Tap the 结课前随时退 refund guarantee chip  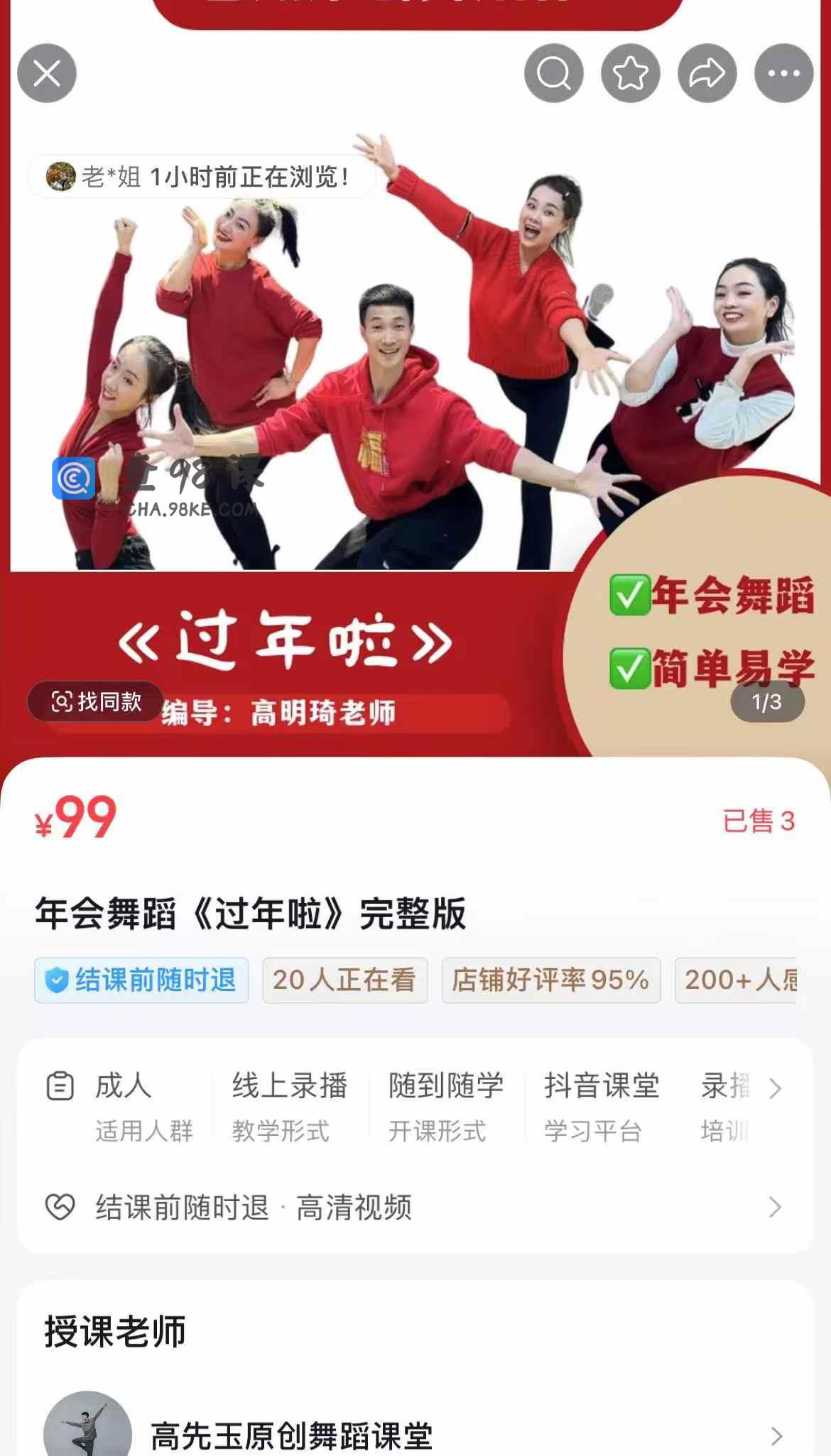tap(141, 980)
